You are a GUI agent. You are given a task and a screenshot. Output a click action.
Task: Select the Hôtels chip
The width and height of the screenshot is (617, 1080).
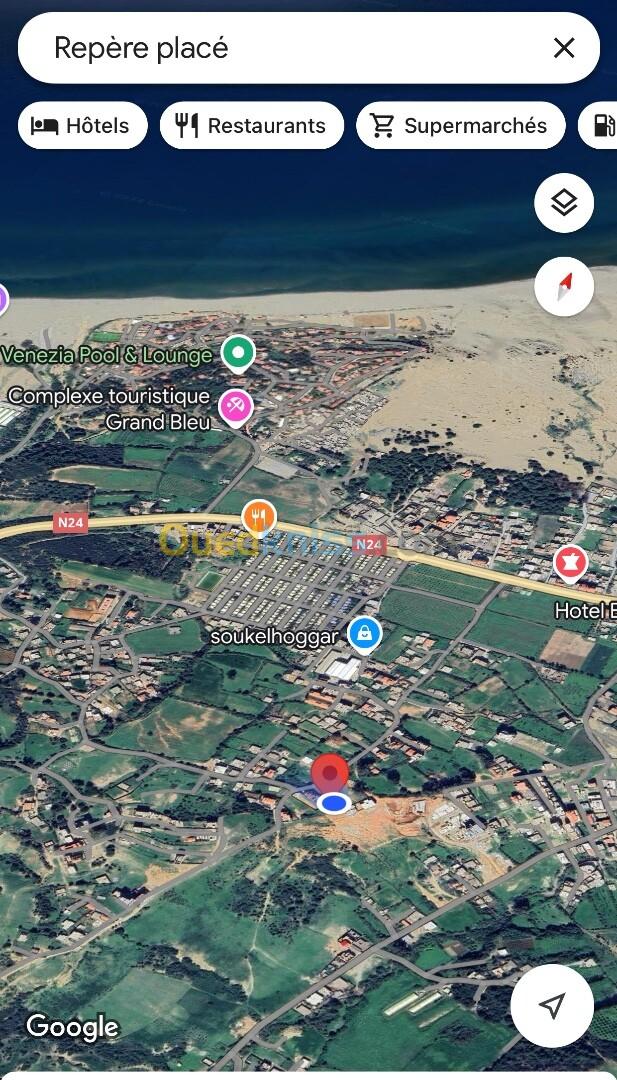83,126
